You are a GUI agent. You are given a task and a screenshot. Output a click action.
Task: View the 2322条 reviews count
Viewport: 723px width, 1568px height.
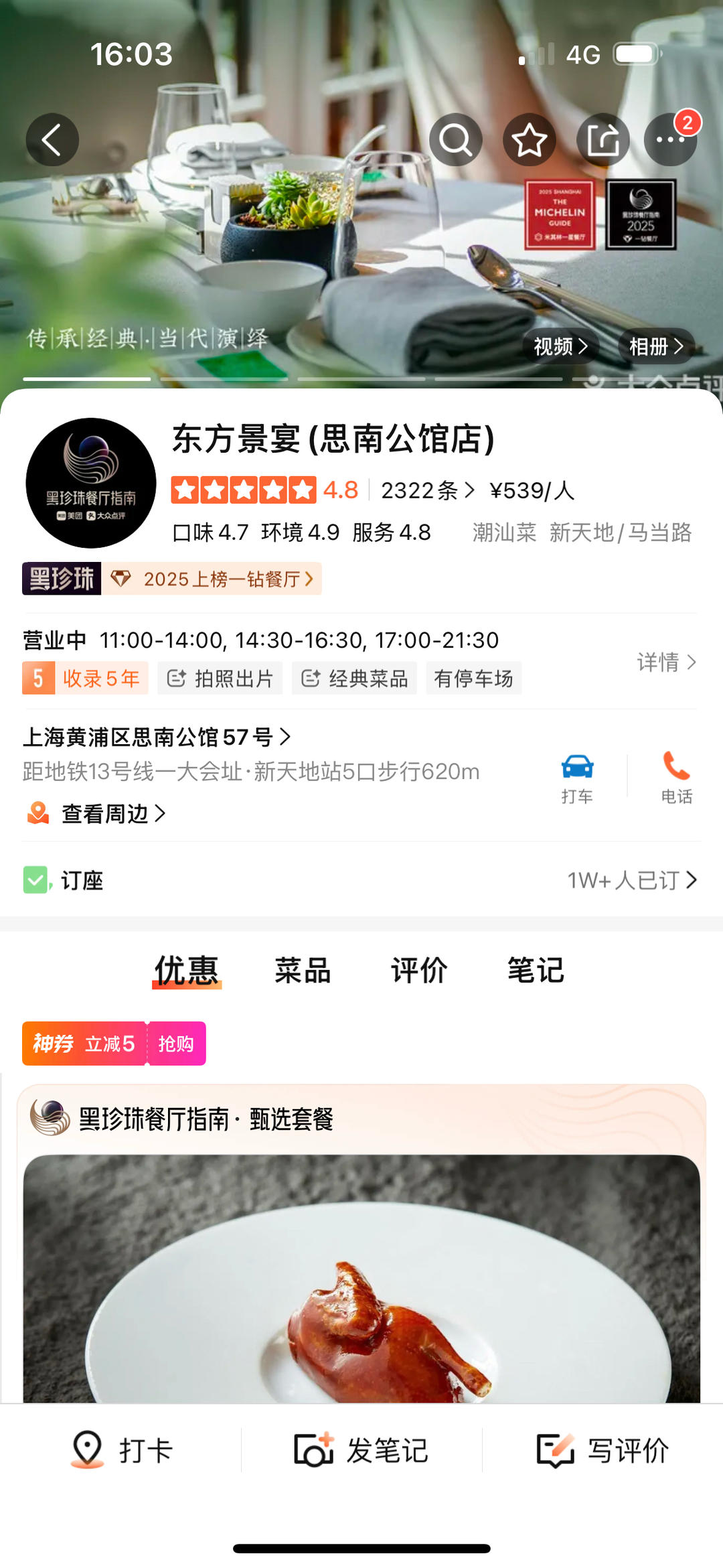coord(427,490)
